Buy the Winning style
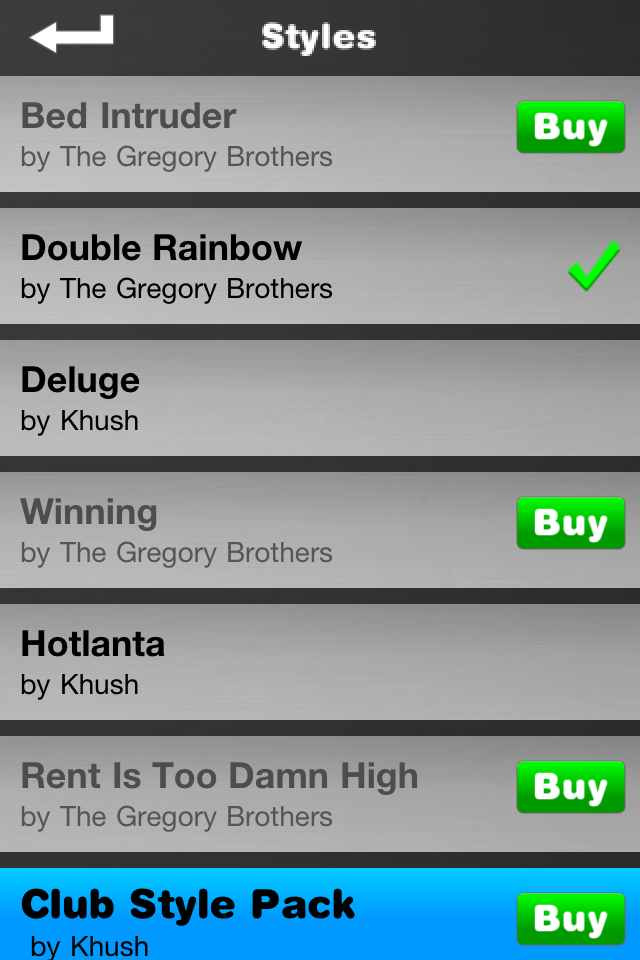The height and width of the screenshot is (960, 640). [570, 523]
